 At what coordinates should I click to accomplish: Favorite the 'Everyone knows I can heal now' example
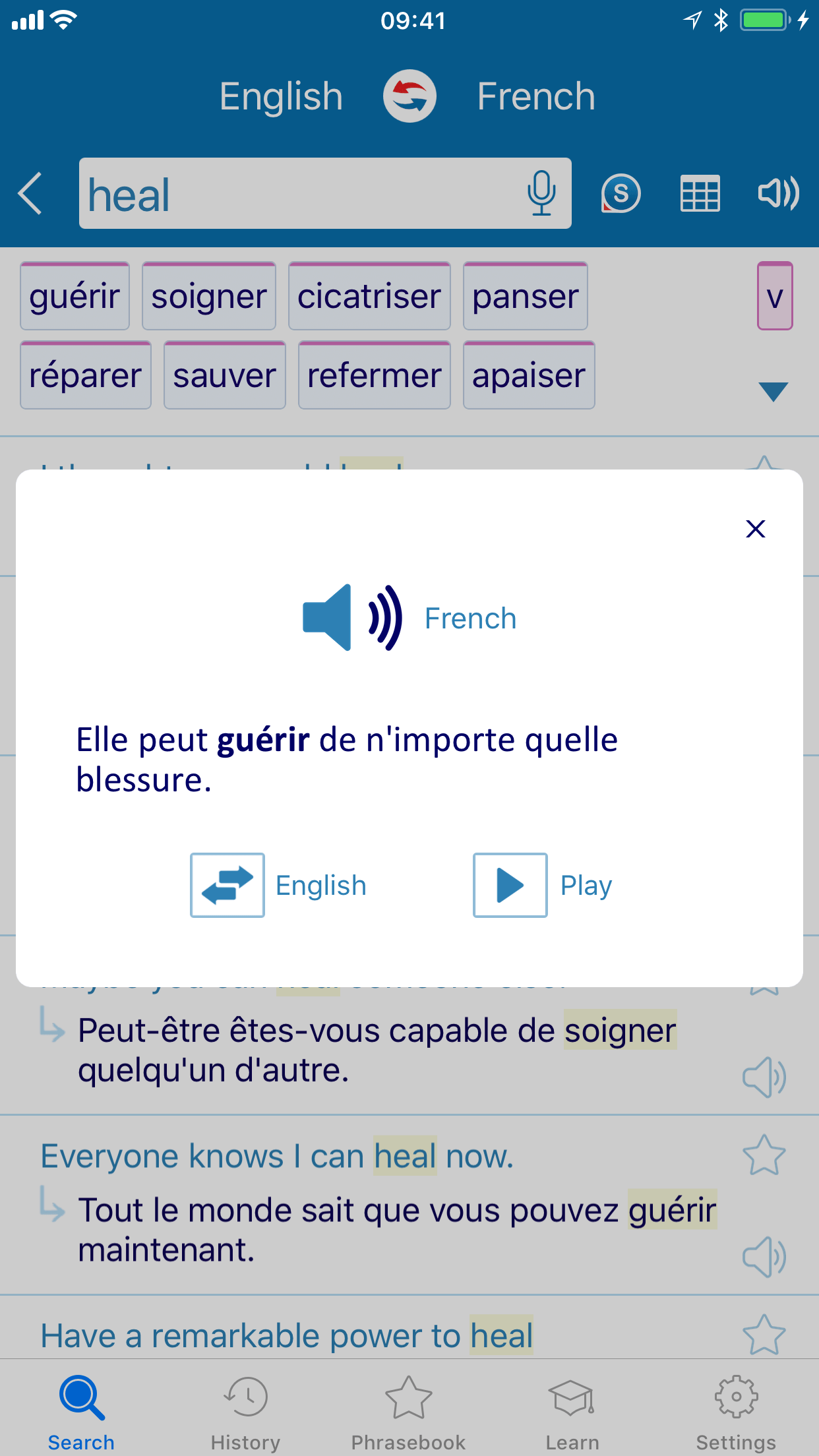pyautogui.click(x=764, y=1156)
